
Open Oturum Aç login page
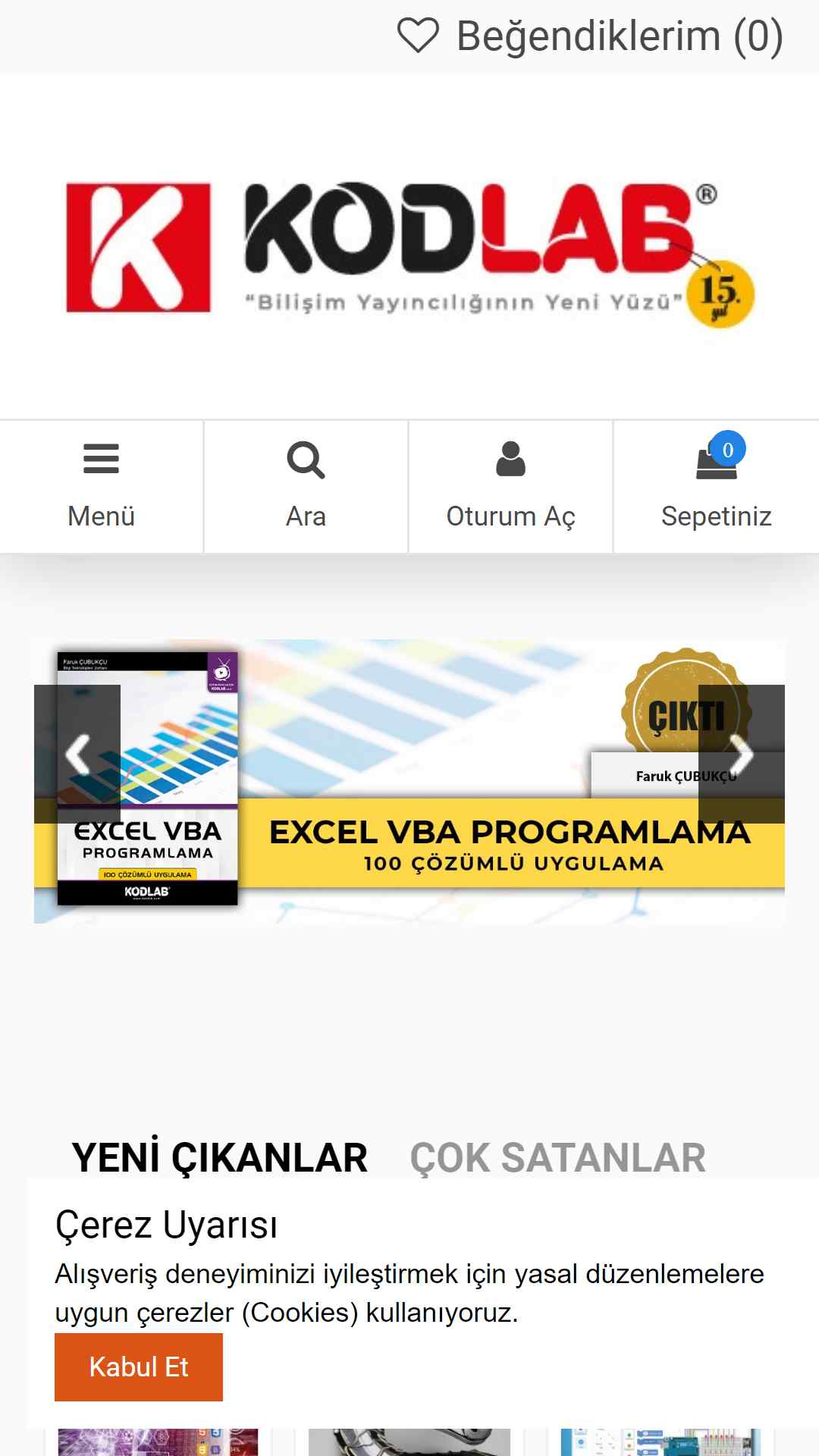(x=510, y=486)
